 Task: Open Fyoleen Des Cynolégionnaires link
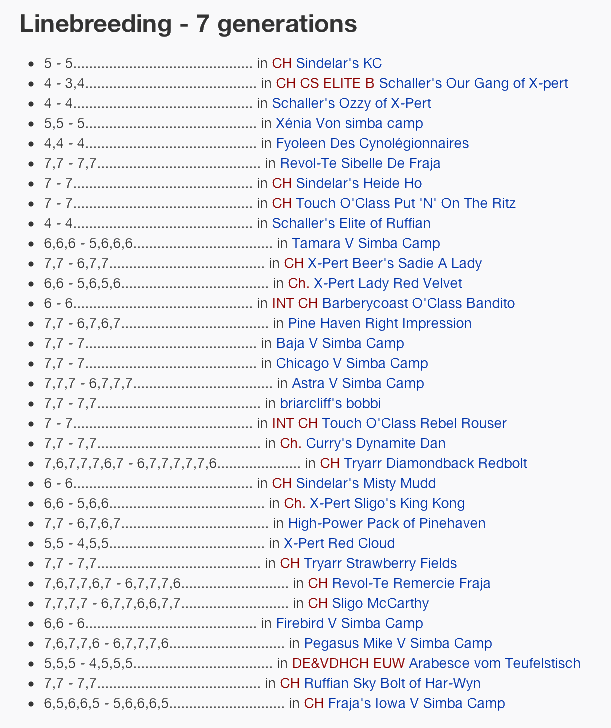point(372,143)
